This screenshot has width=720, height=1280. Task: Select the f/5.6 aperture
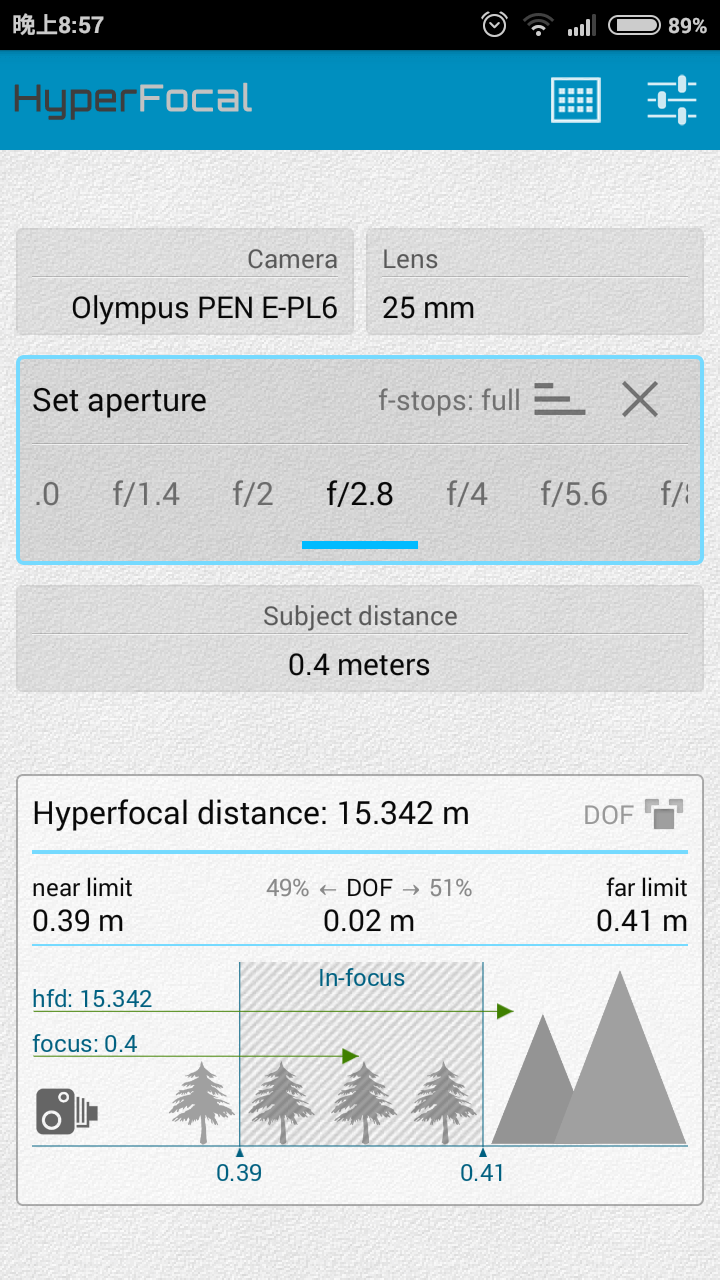tap(573, 493)
